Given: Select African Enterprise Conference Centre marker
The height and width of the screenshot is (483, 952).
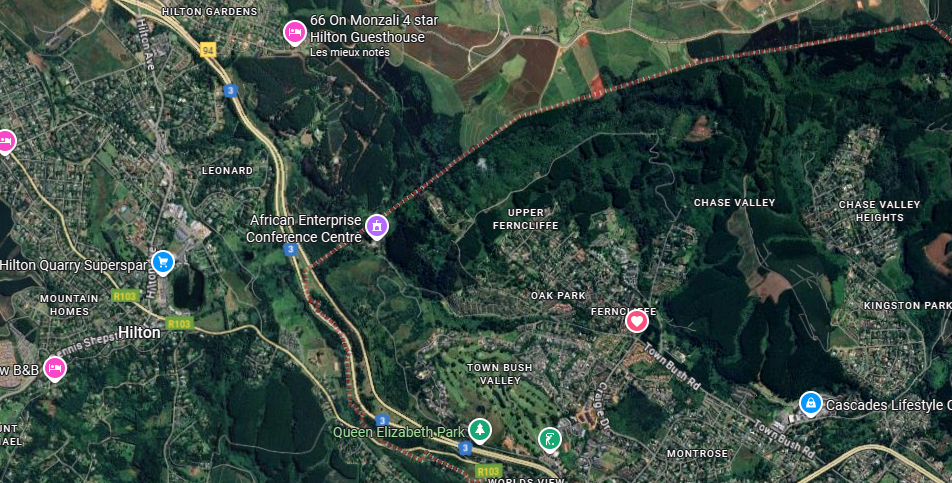Looking at the screenshot, I should click(x=376, y=226).
